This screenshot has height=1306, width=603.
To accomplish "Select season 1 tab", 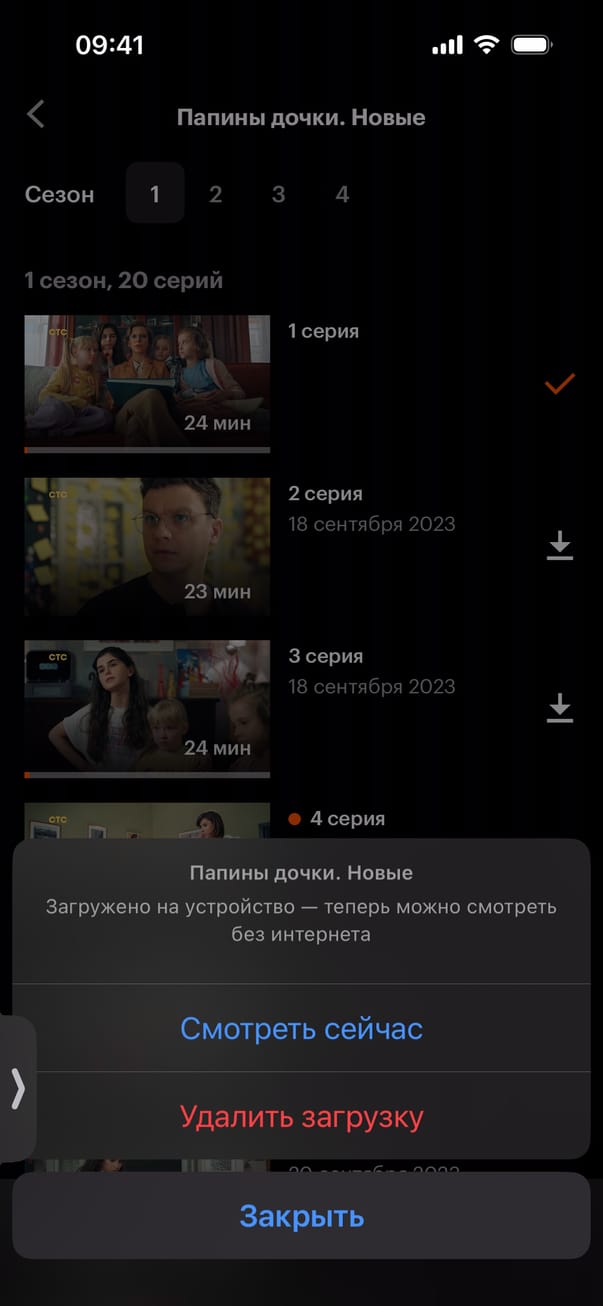I will click(155, 194).
